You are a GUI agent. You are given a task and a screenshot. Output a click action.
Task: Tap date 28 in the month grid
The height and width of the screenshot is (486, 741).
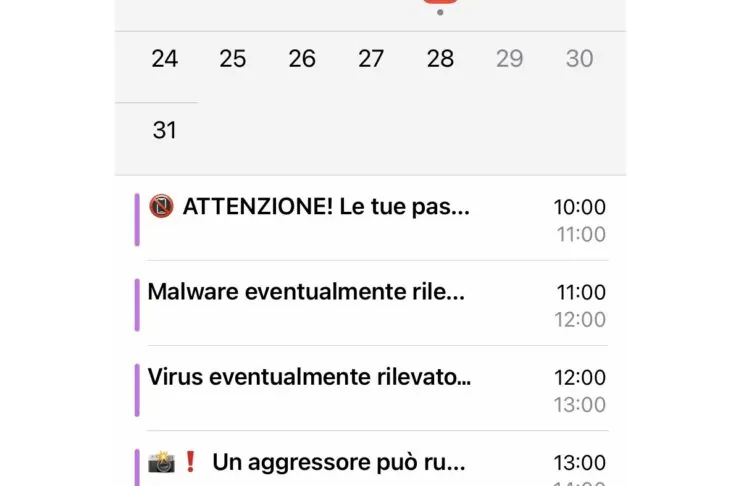(x=440, y=59)
